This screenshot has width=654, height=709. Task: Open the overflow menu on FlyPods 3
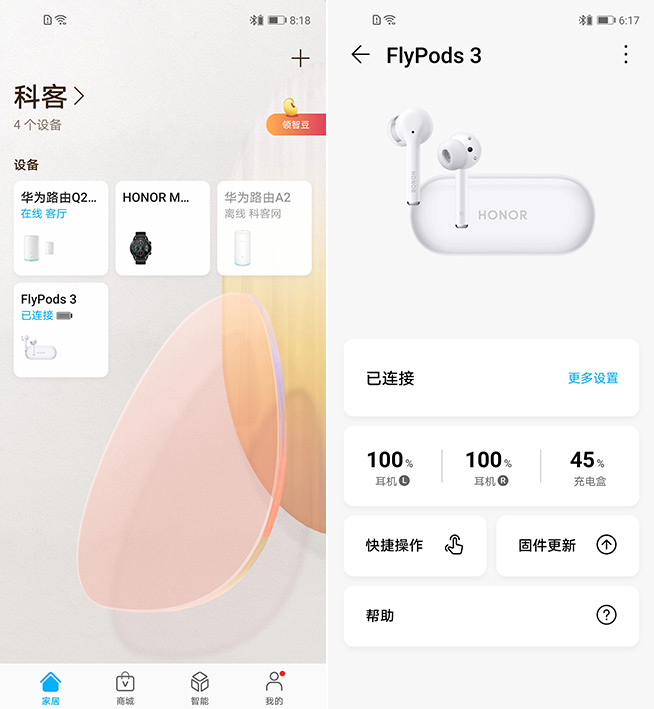coord(626,55)
